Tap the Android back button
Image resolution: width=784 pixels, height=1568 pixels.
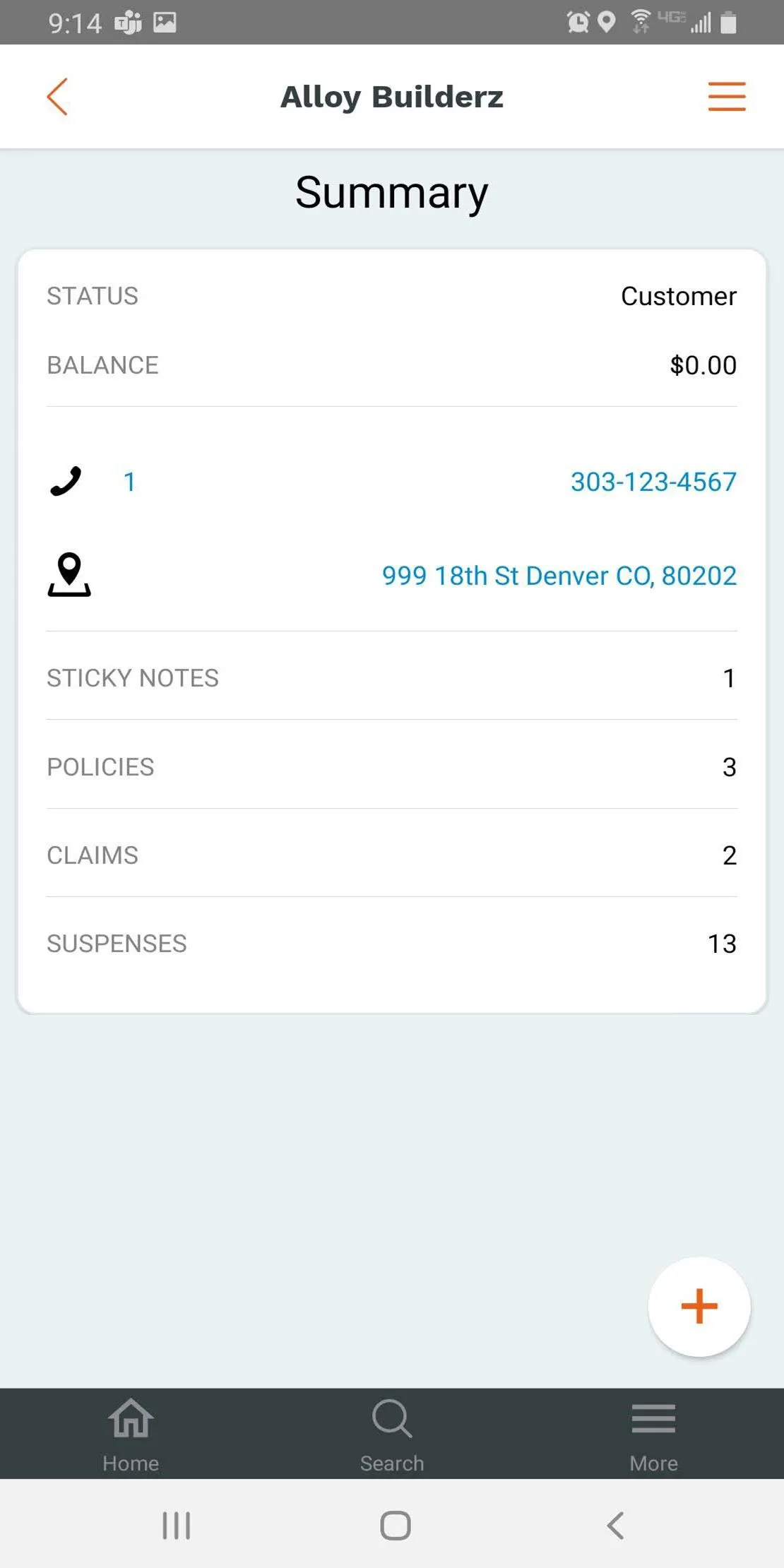(614, 1524)
